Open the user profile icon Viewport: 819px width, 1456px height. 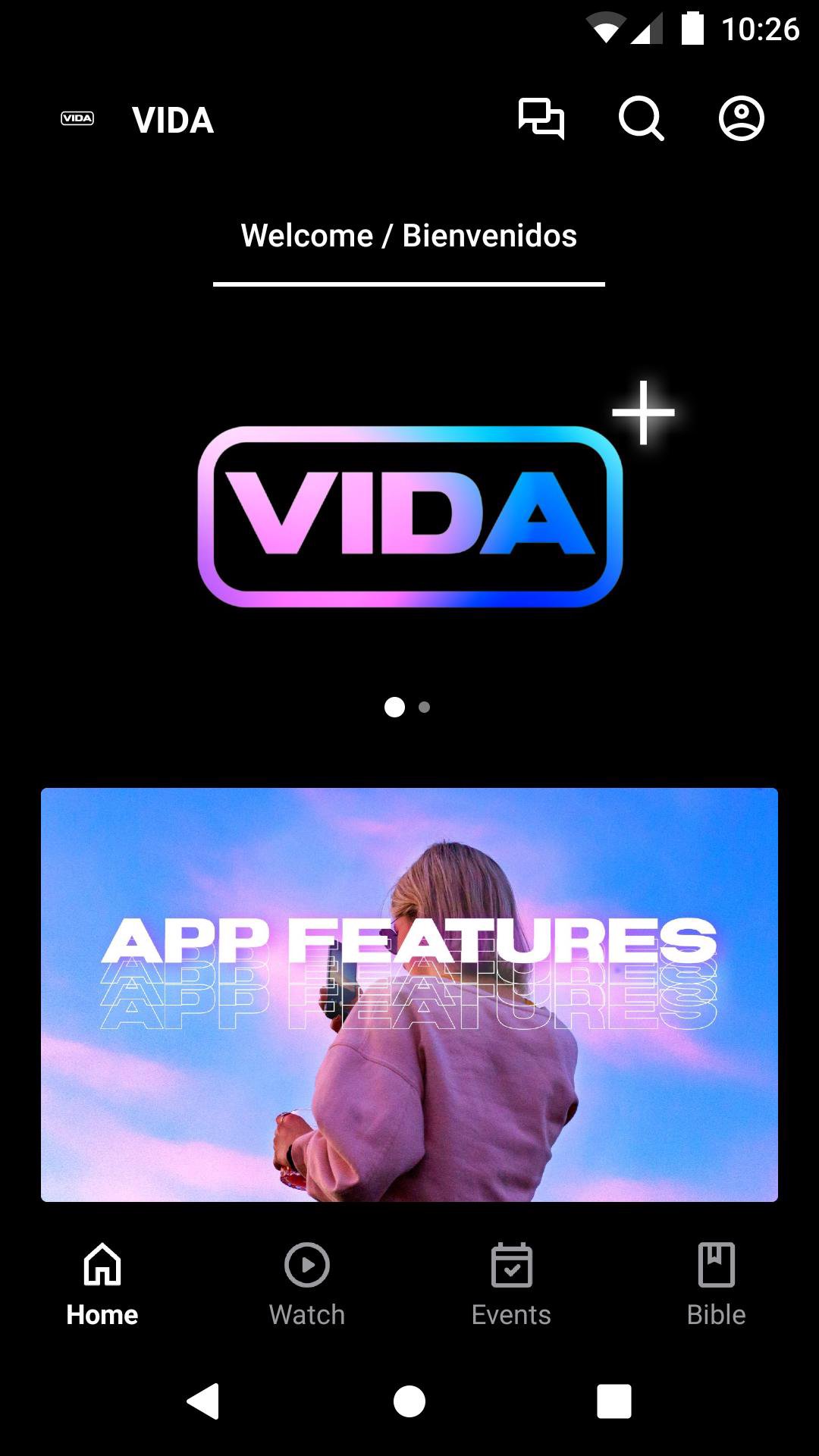[741, 119]
